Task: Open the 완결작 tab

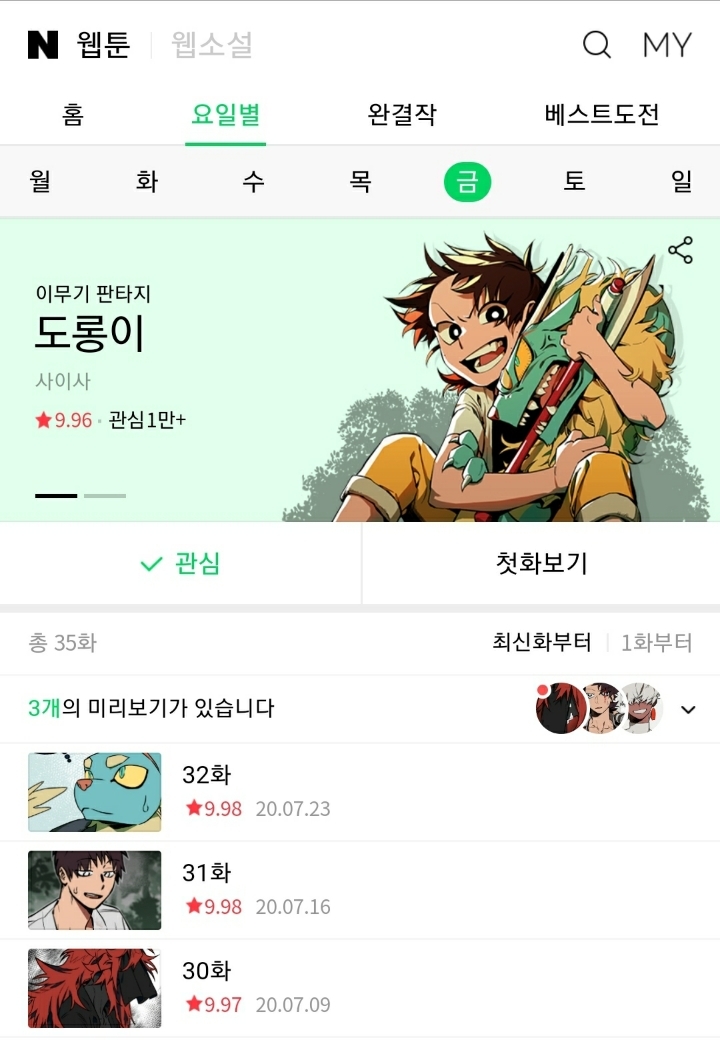Action: pos(402,114)
